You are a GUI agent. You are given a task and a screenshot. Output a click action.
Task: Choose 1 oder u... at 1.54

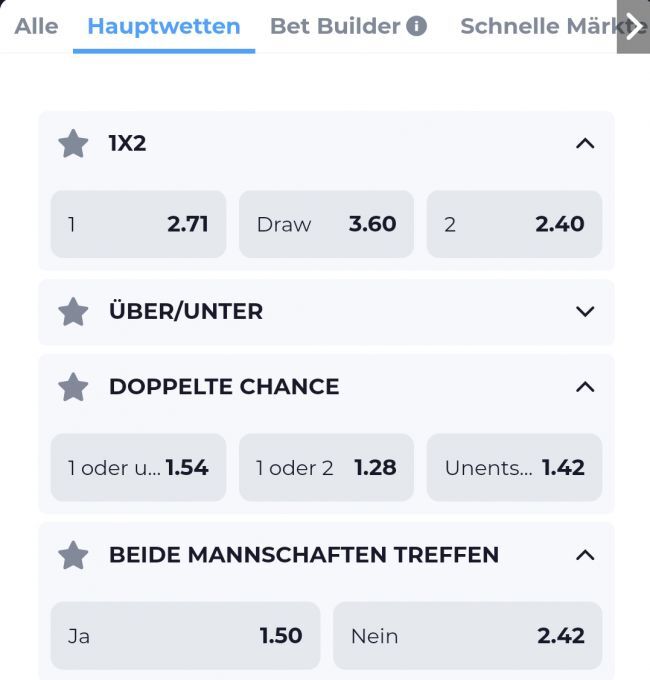click(x=138, y=467)
